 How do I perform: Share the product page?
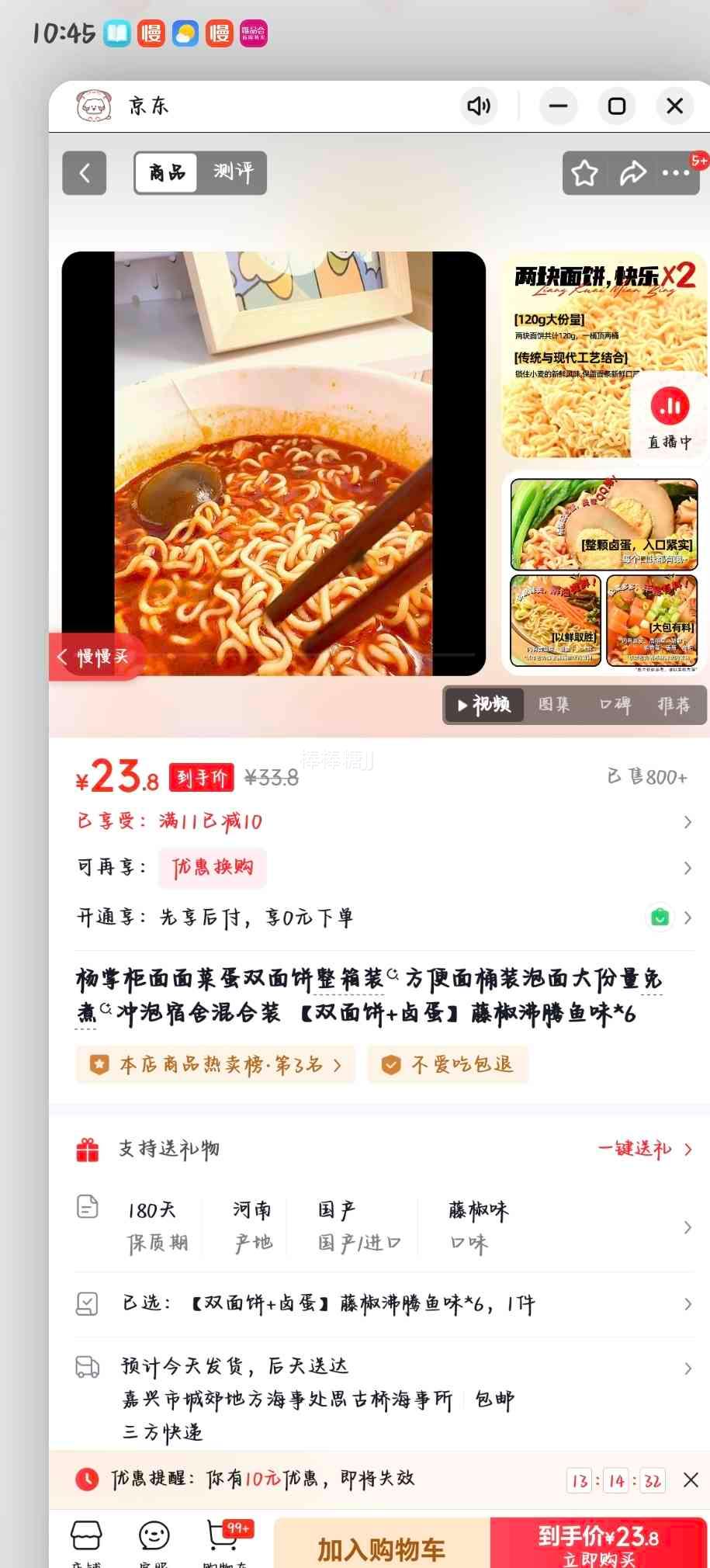632,172
